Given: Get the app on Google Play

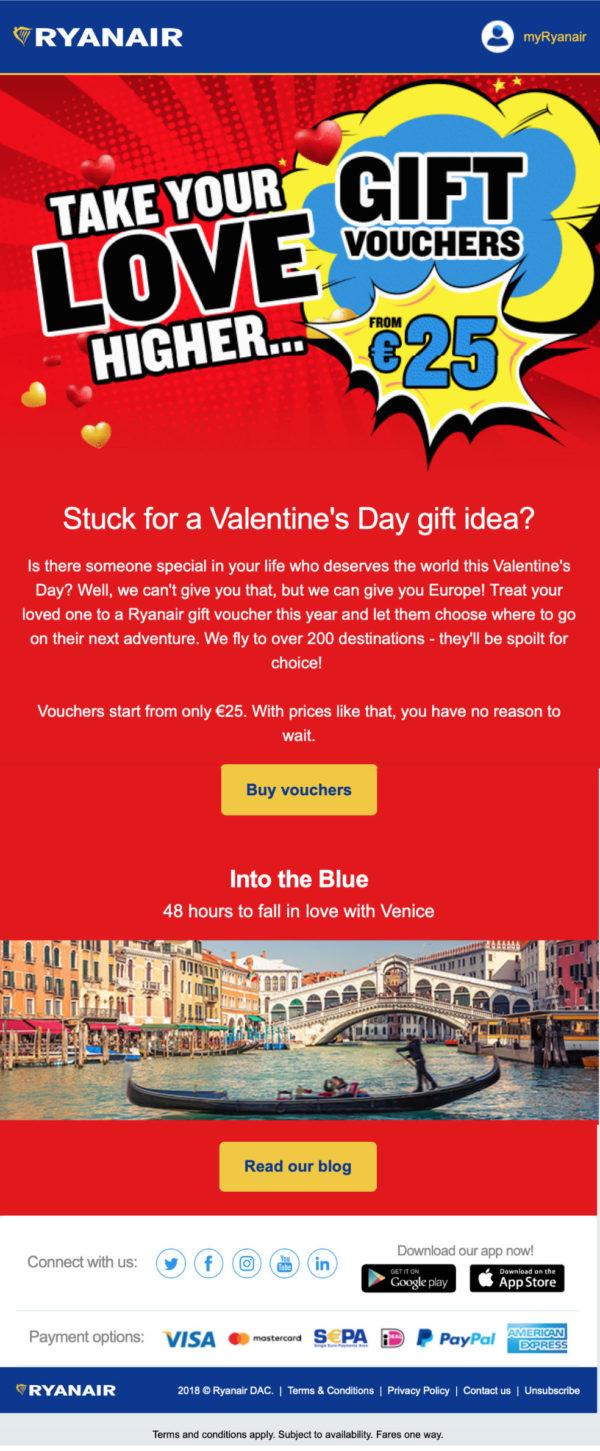Looking at the screenshot, I should click(x=408, y=1279).
